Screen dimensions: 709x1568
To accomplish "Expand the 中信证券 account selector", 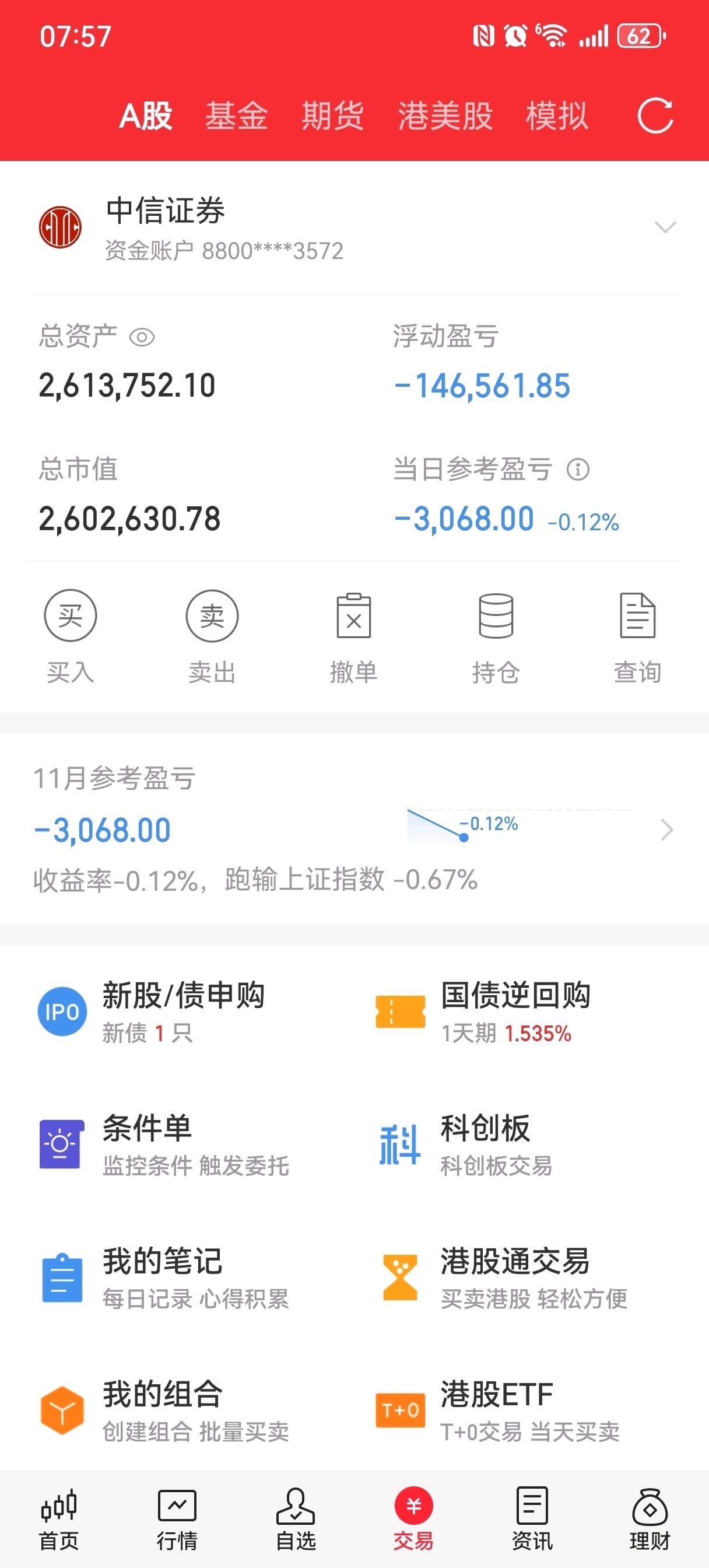I will click(x=665, y=227).
